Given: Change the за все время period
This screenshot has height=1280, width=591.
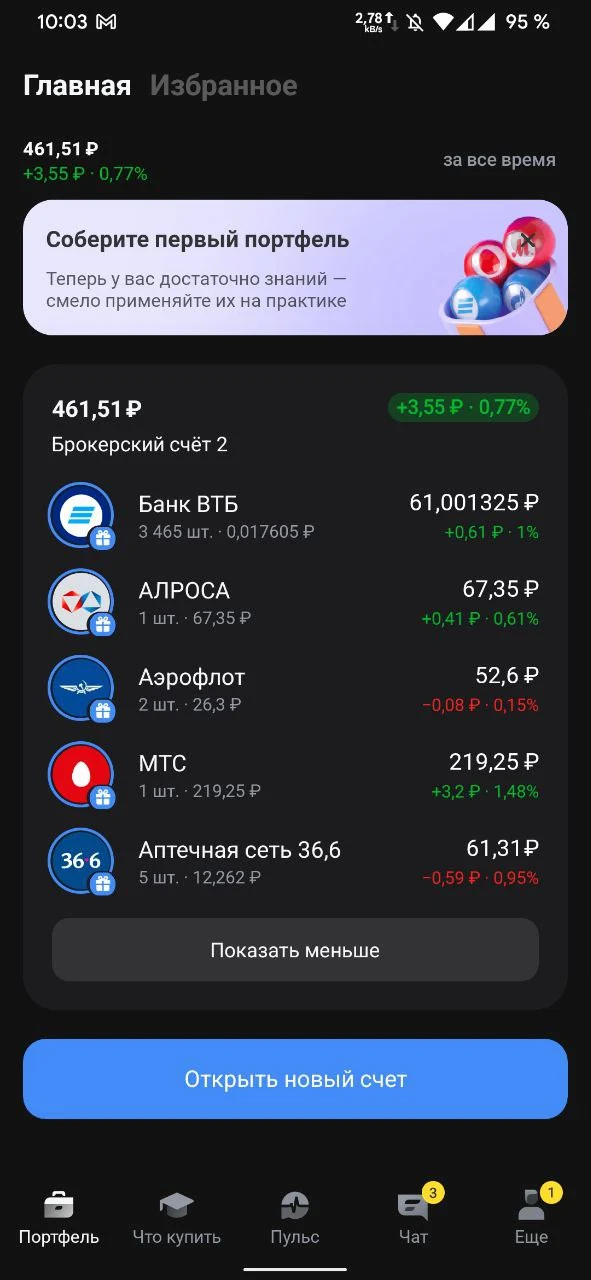Looking at the screenshot, I should (x=499, y=160).
